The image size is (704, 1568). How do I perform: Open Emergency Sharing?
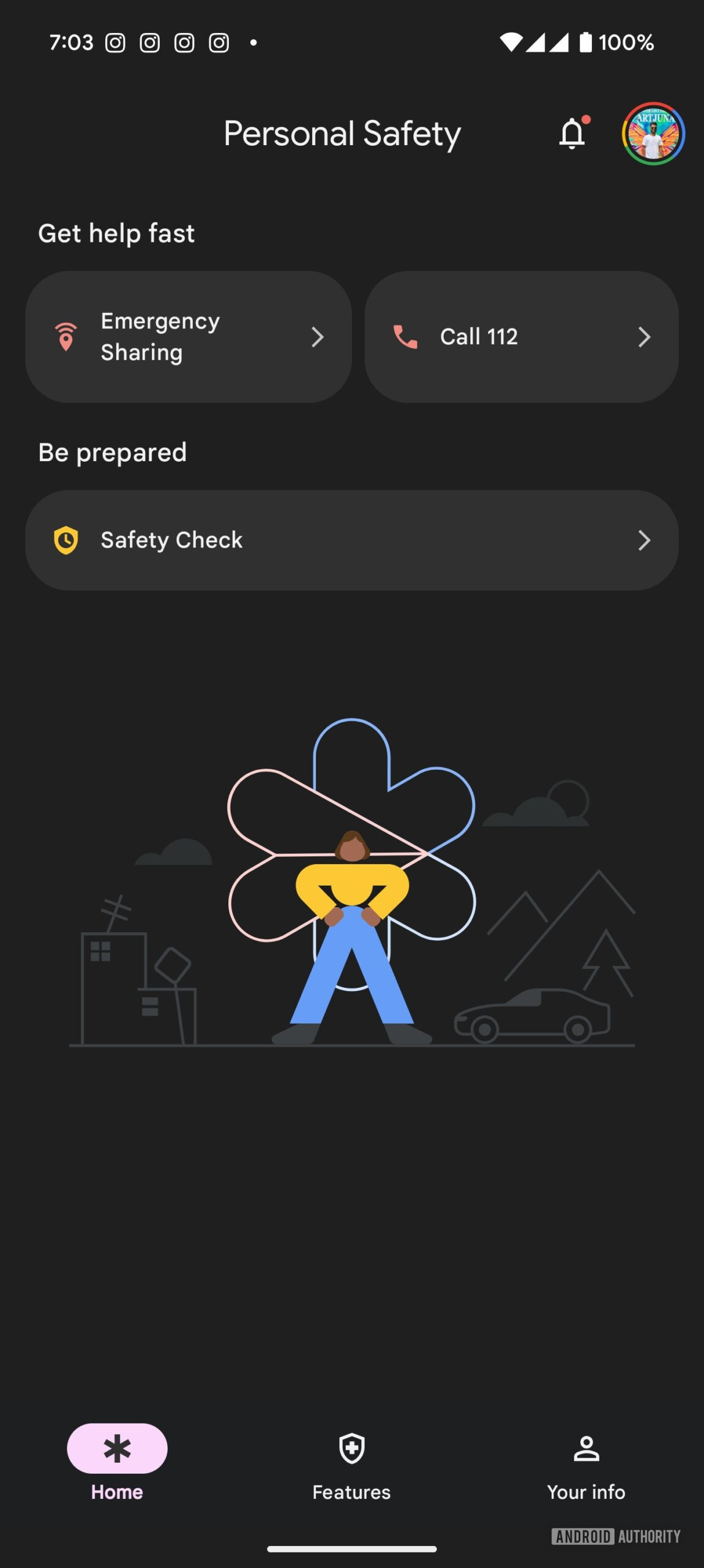(x=189, y=337)
